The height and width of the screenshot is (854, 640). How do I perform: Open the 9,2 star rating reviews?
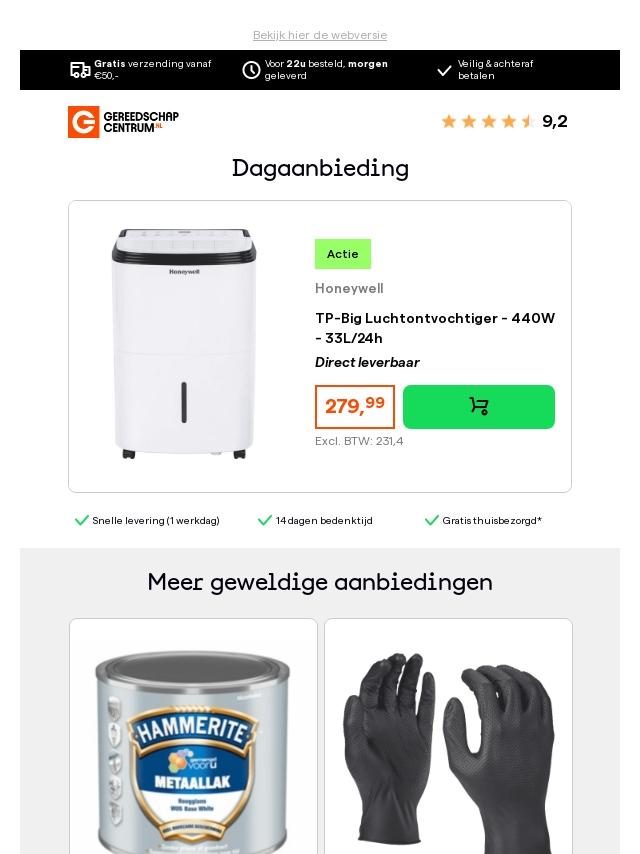click(504, 122)
